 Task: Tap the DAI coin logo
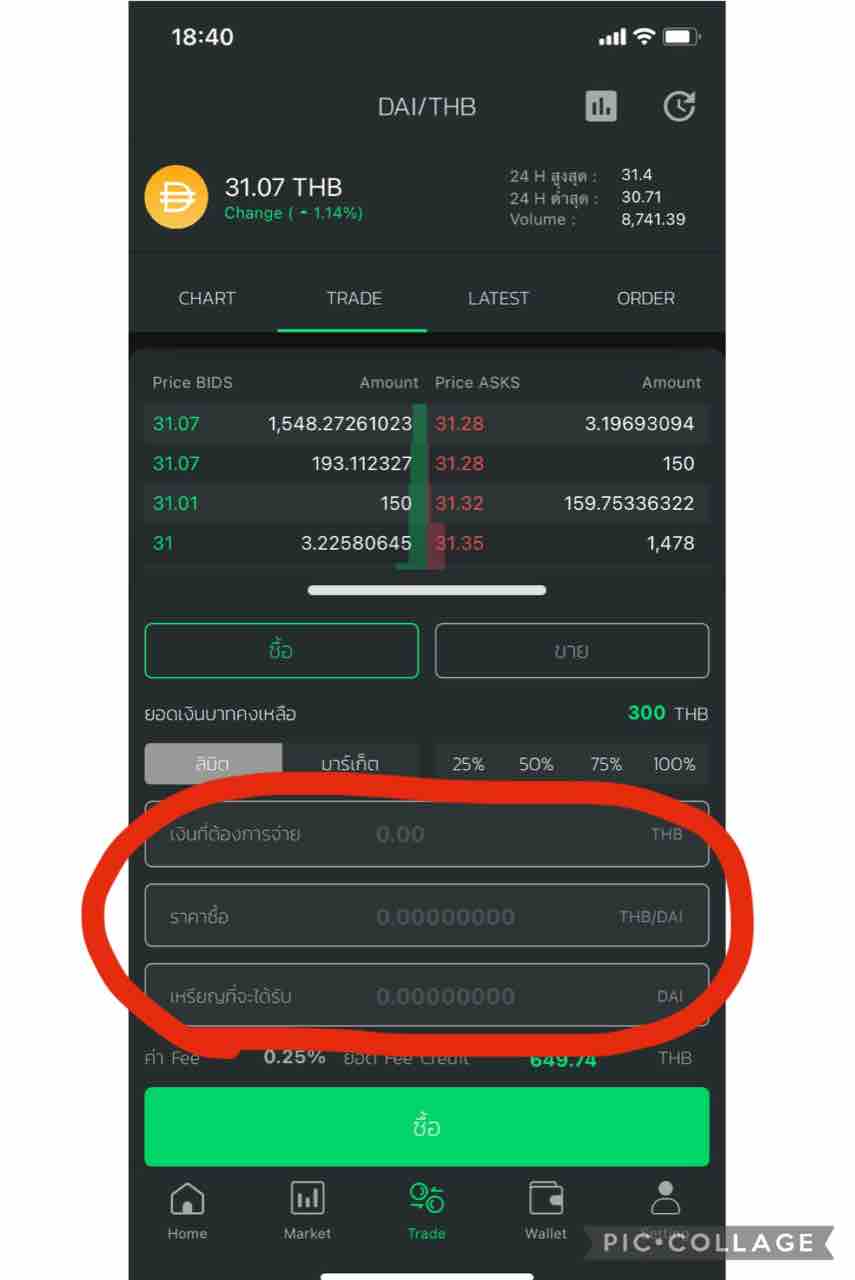click(175, 196)
